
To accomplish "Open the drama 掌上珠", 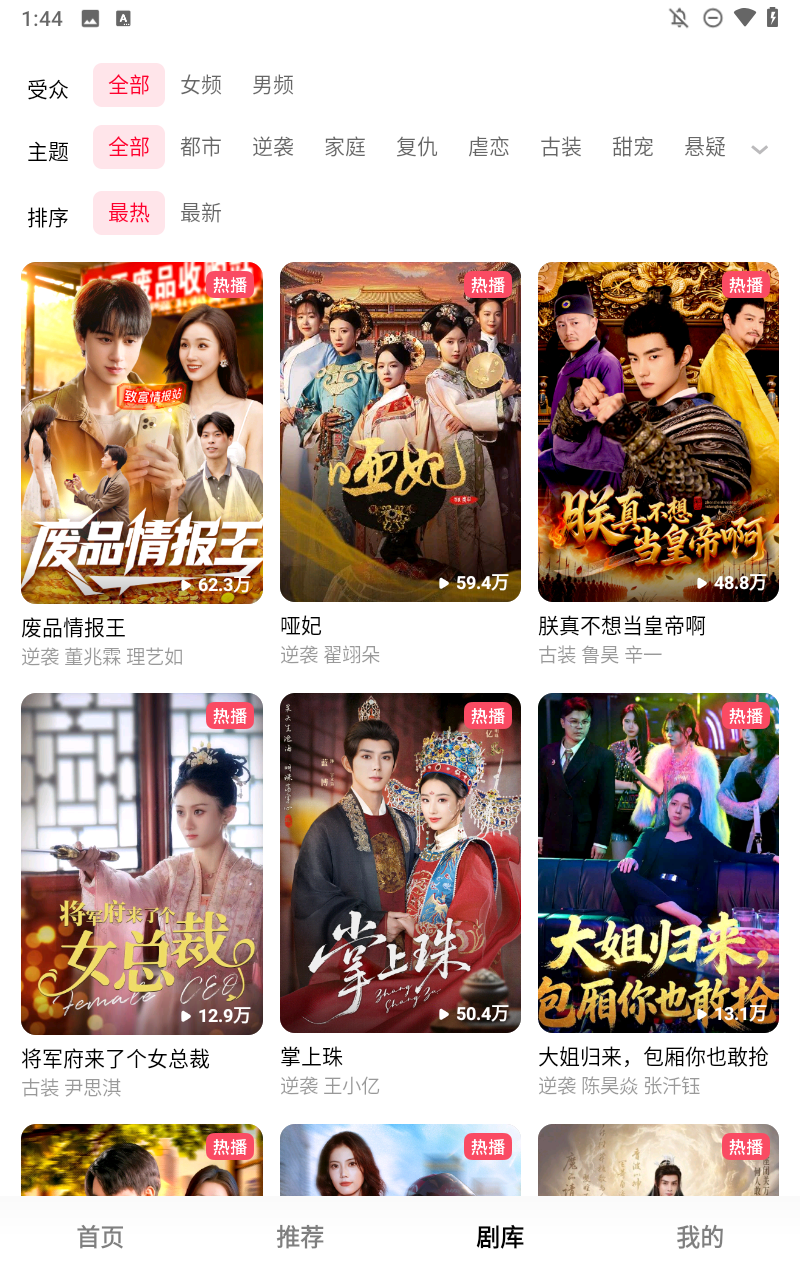I will [x=400, y=863].
